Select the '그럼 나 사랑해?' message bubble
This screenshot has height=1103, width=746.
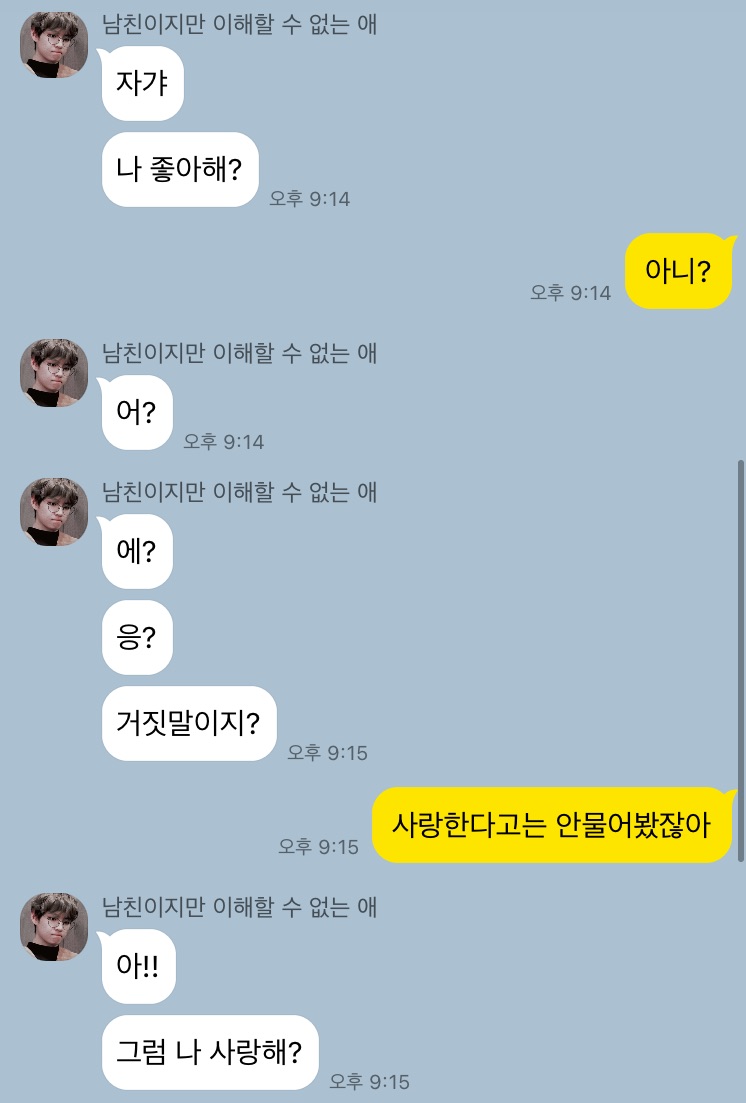pyautogui.click(x=209, y=1052)
